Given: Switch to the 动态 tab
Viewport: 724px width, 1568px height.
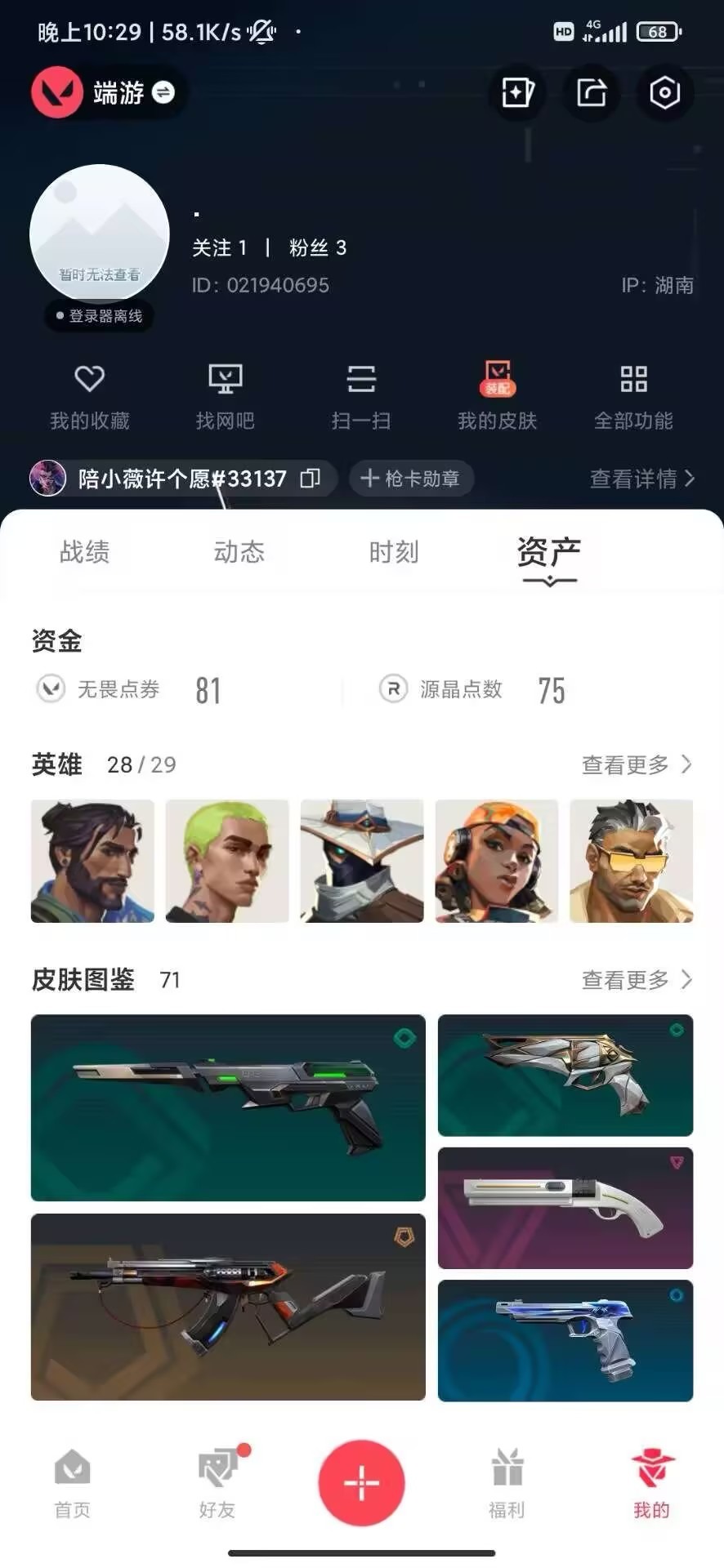Looking at the screenshot, I should tap(239, 552).
